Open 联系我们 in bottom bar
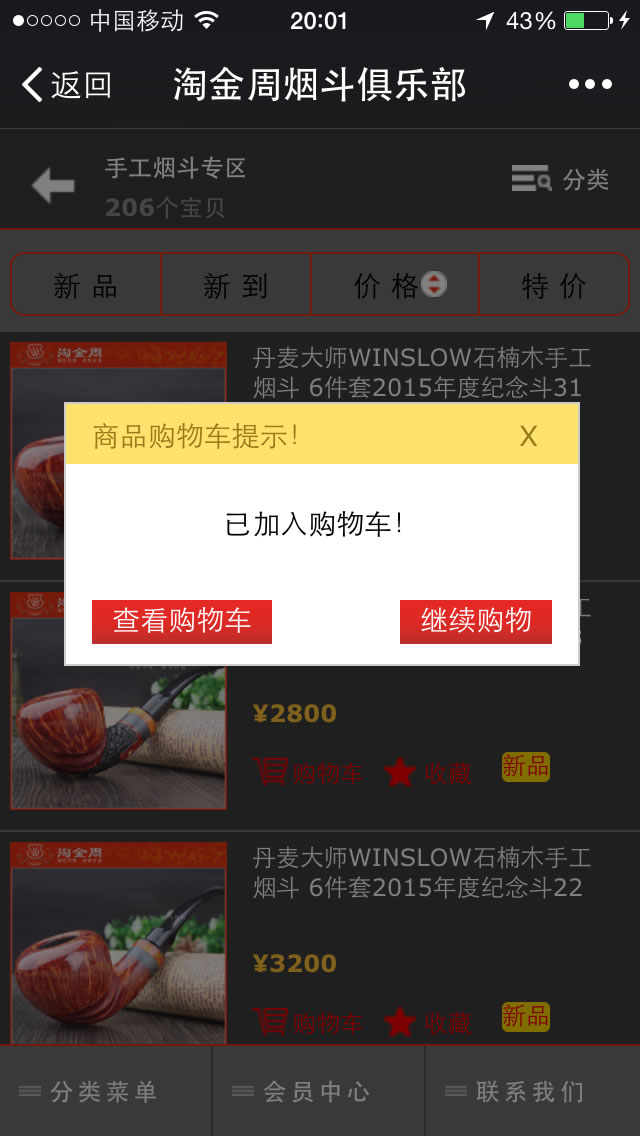This screenshot has width=640, height=1136. pyautogui.click(x=530, y=1092)
